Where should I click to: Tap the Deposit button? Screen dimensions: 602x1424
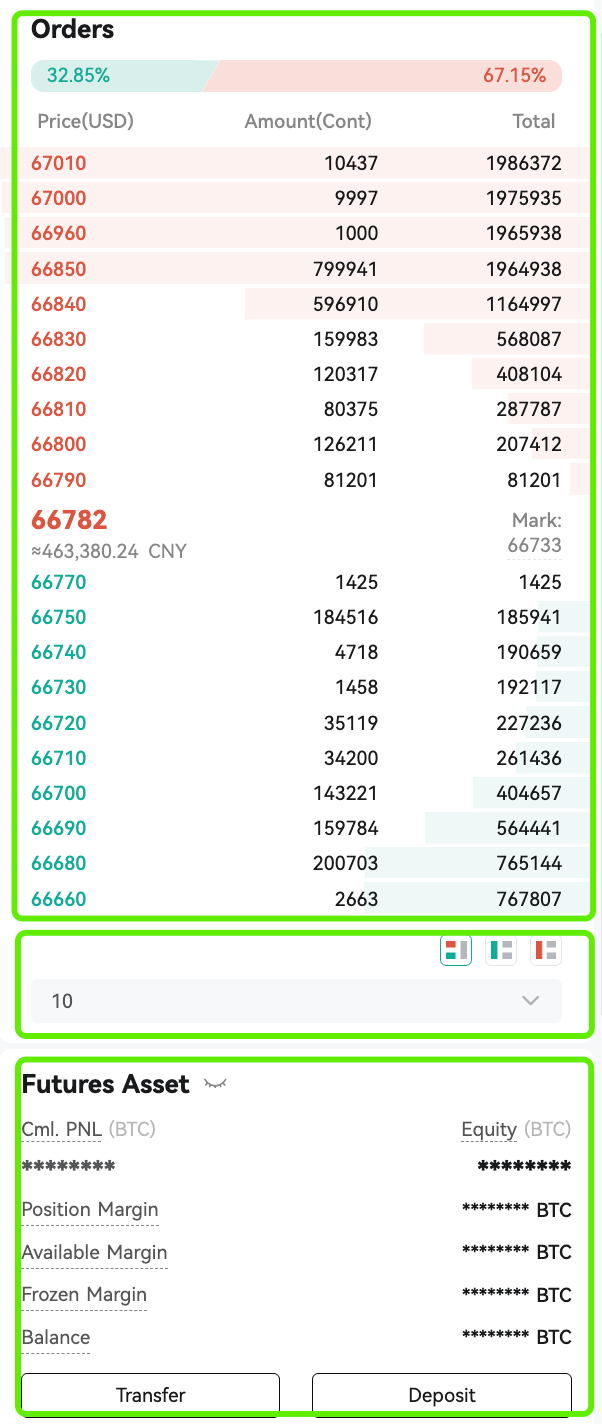coord(442,1394)
